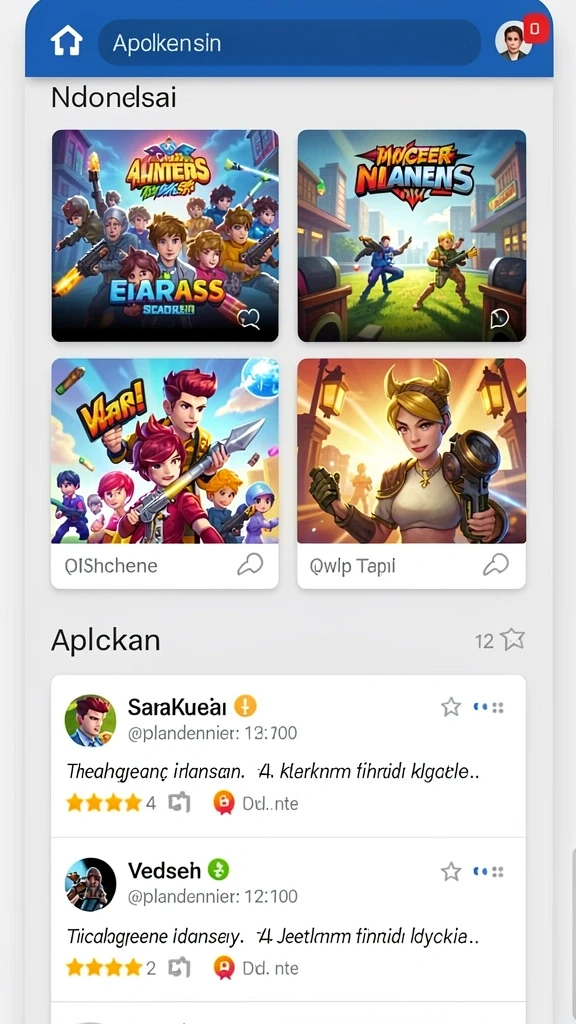
Task: Star the SaraKueai review
Action: (x=451, y=707)
